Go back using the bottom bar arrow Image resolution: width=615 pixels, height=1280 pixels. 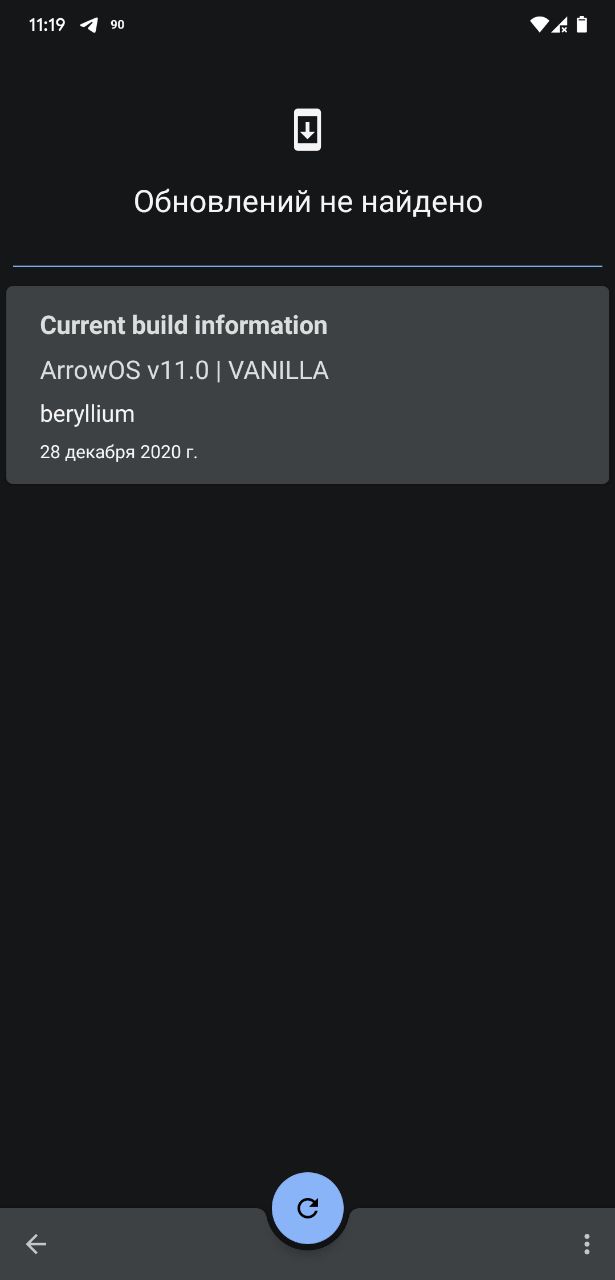point(36,1244)
